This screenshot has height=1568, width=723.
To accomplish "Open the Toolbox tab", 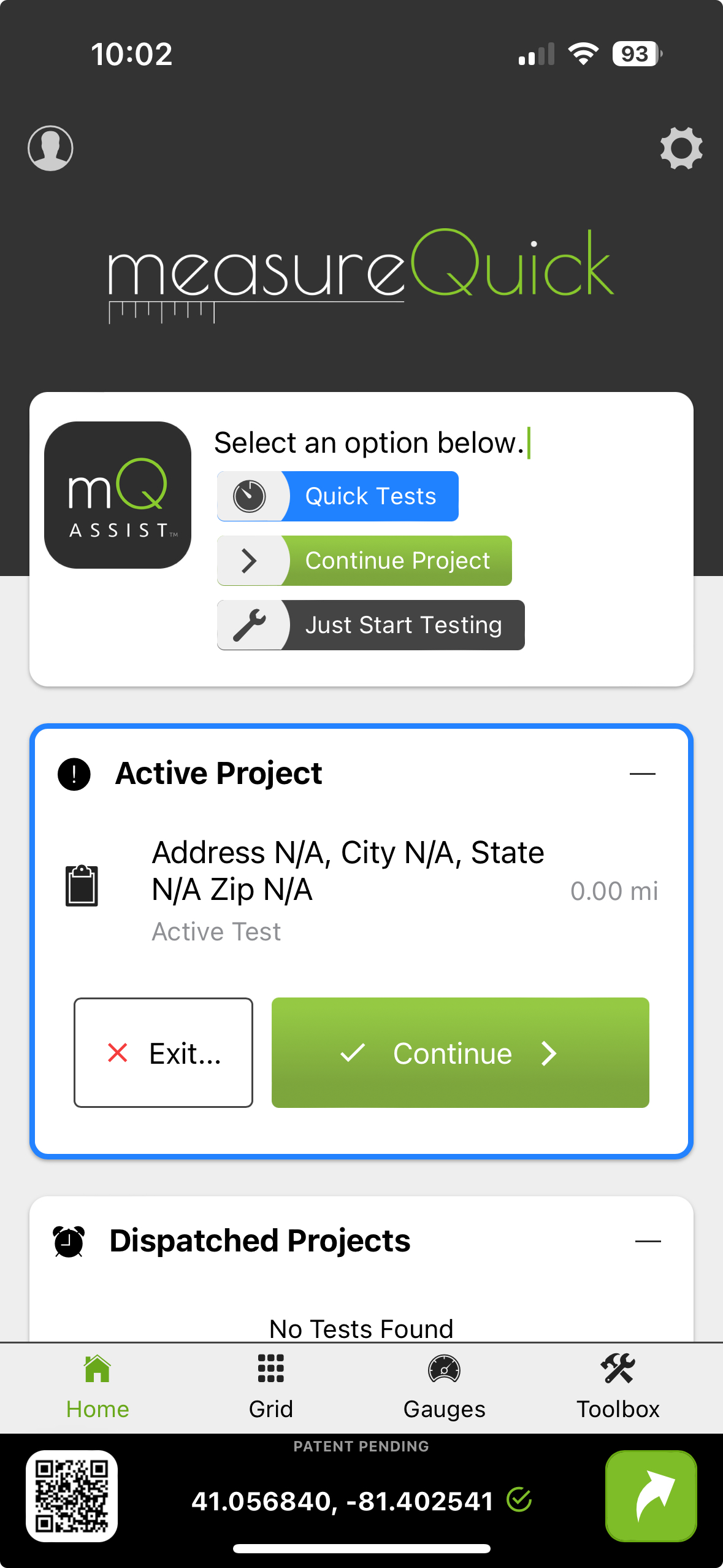I will 618,1388.
